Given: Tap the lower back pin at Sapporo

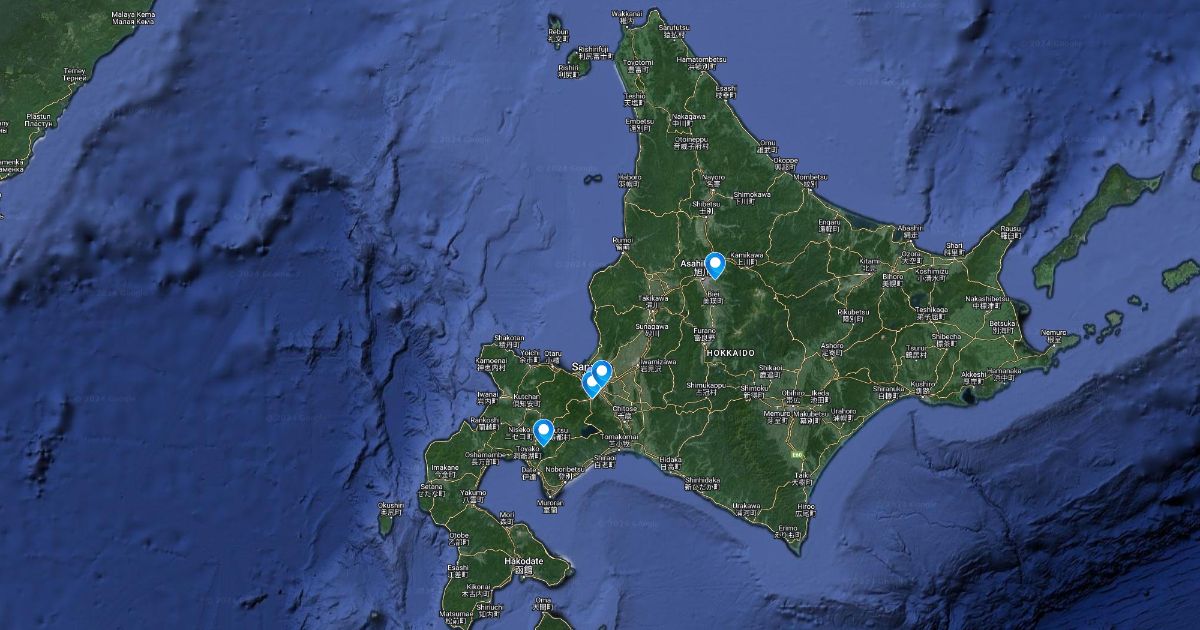Looking at the screenshot, I should pyautogui.click(x=589, y=387).
